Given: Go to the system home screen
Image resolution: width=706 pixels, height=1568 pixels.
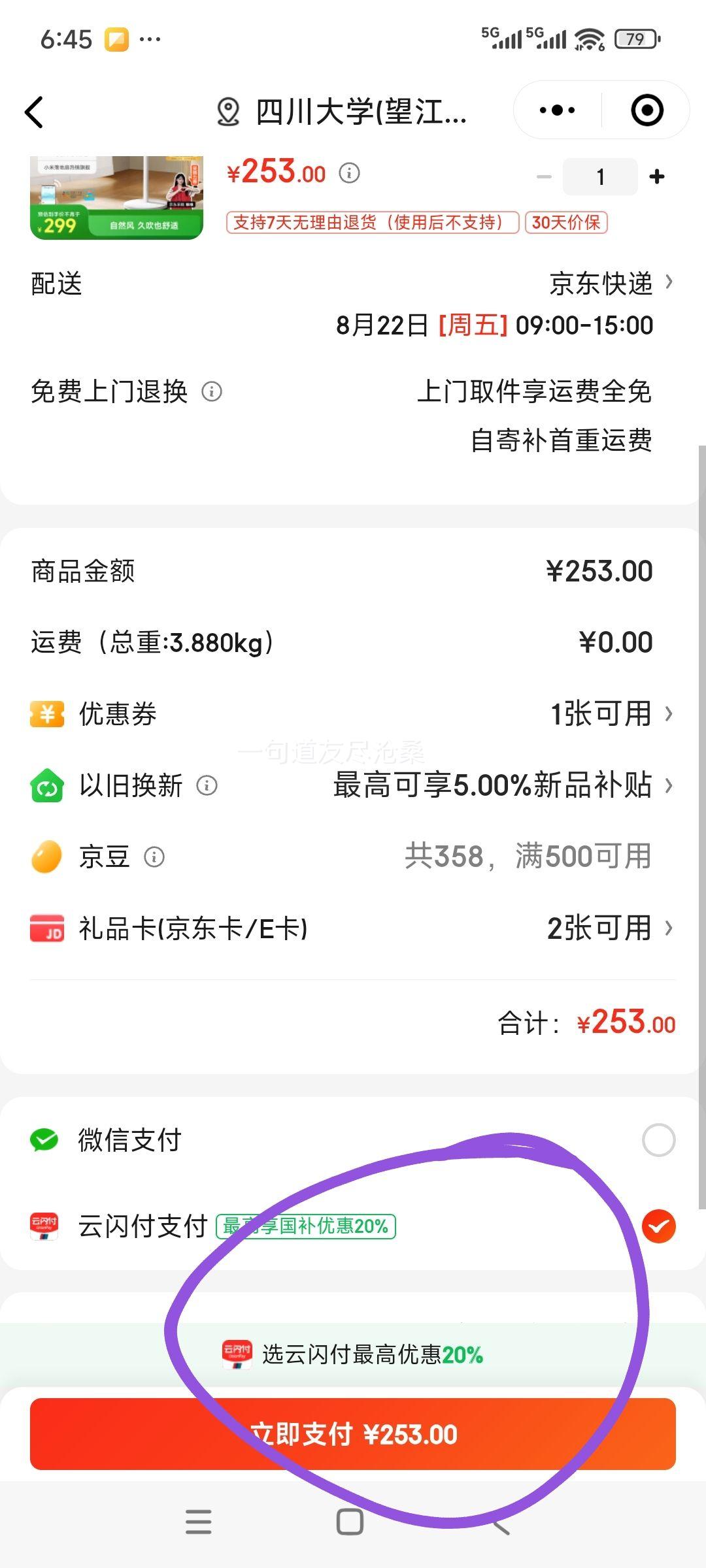Looking at the screenshot, I should click(350, 1522).
